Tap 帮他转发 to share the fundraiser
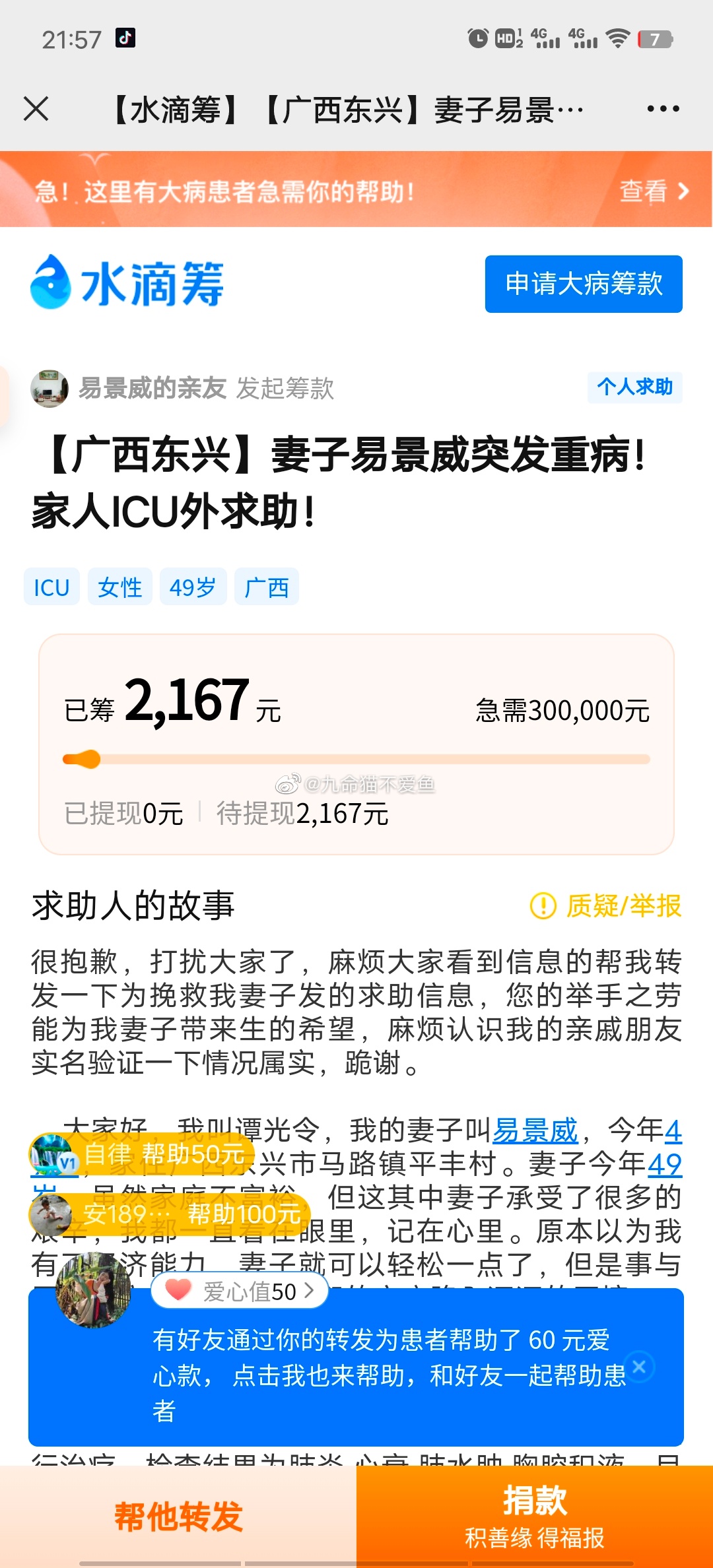The height and width of the screenshot is (1568, 713). 178,1517
